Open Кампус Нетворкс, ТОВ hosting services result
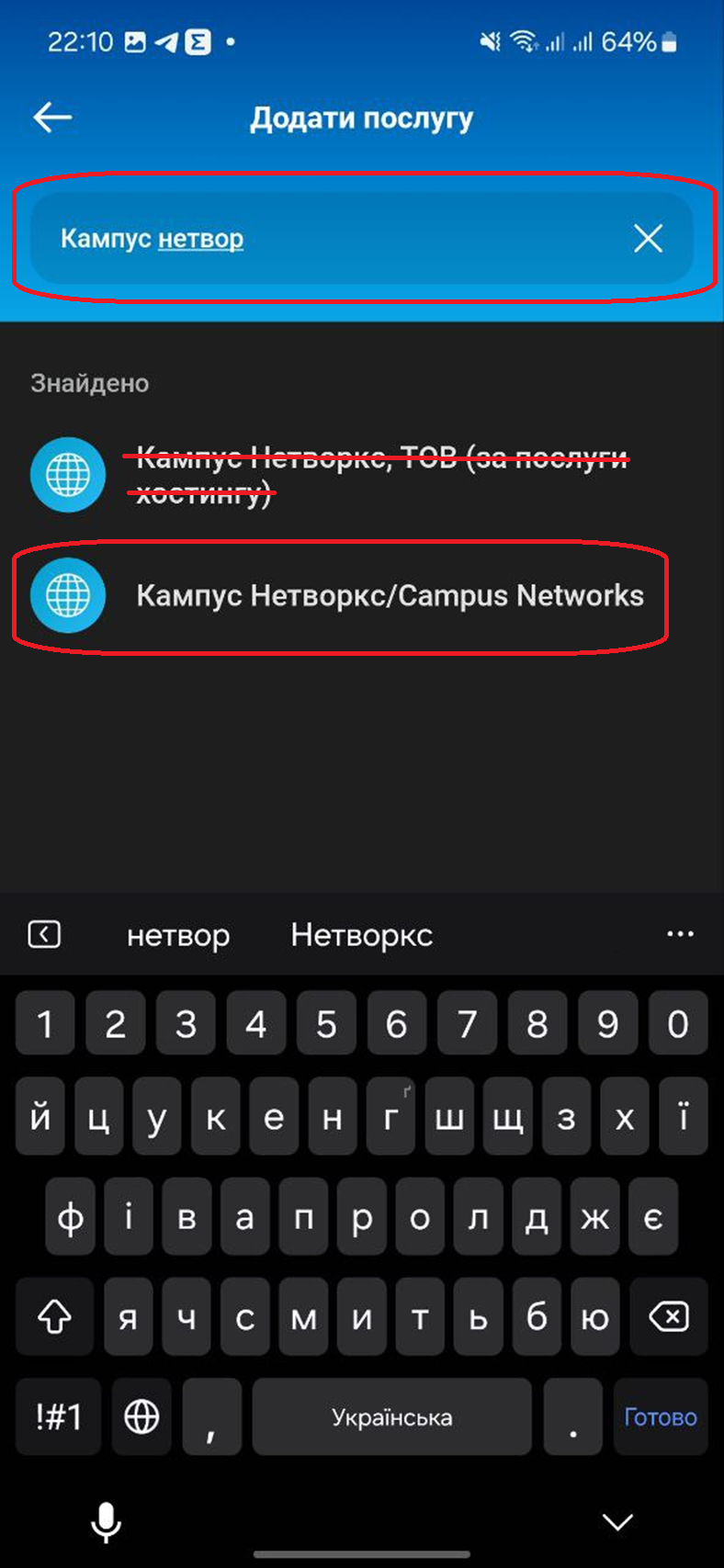The height and width of the screenshot is (1568, 724). [380, 474]
